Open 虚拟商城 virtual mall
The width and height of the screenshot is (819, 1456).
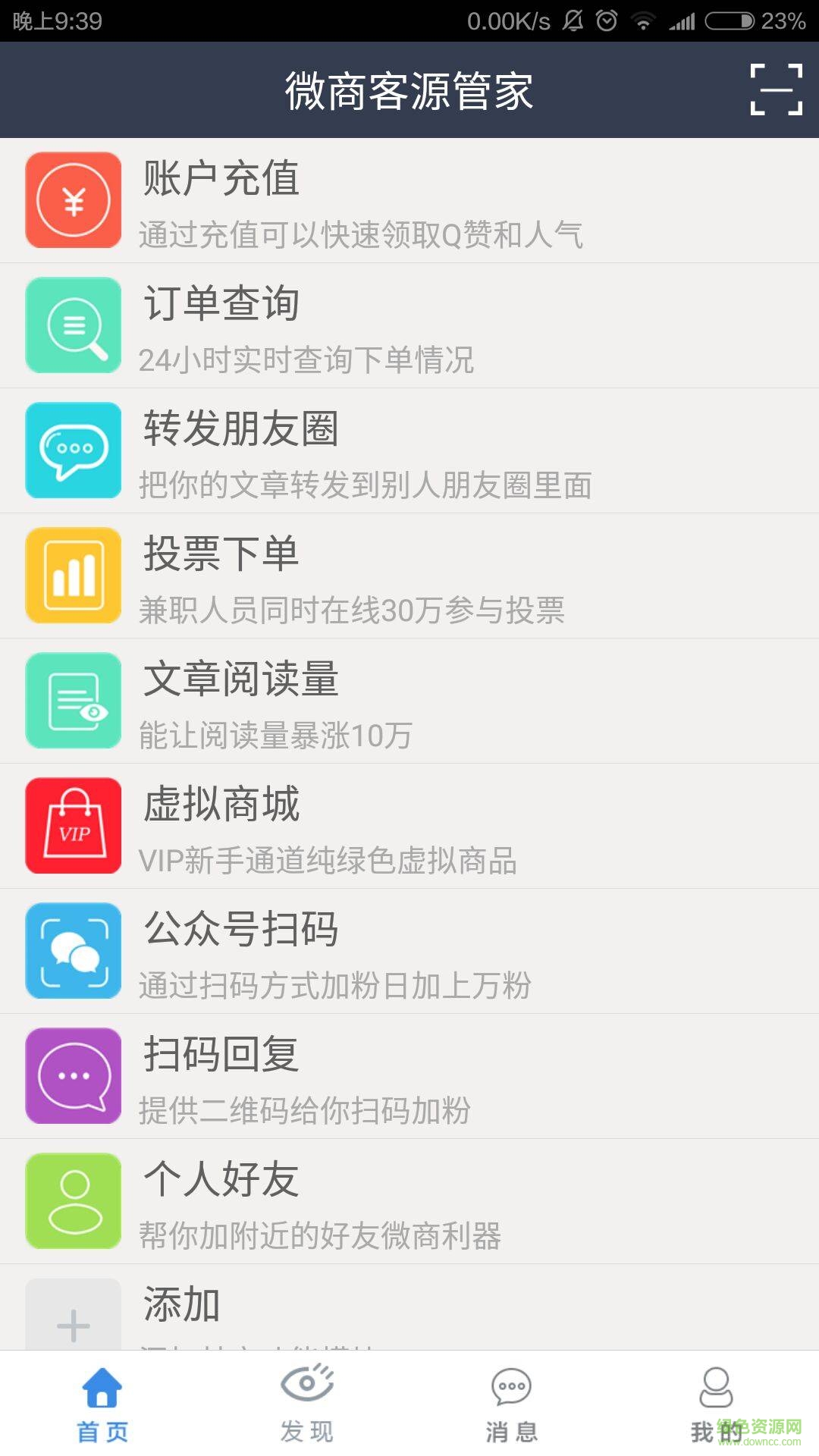409,827
